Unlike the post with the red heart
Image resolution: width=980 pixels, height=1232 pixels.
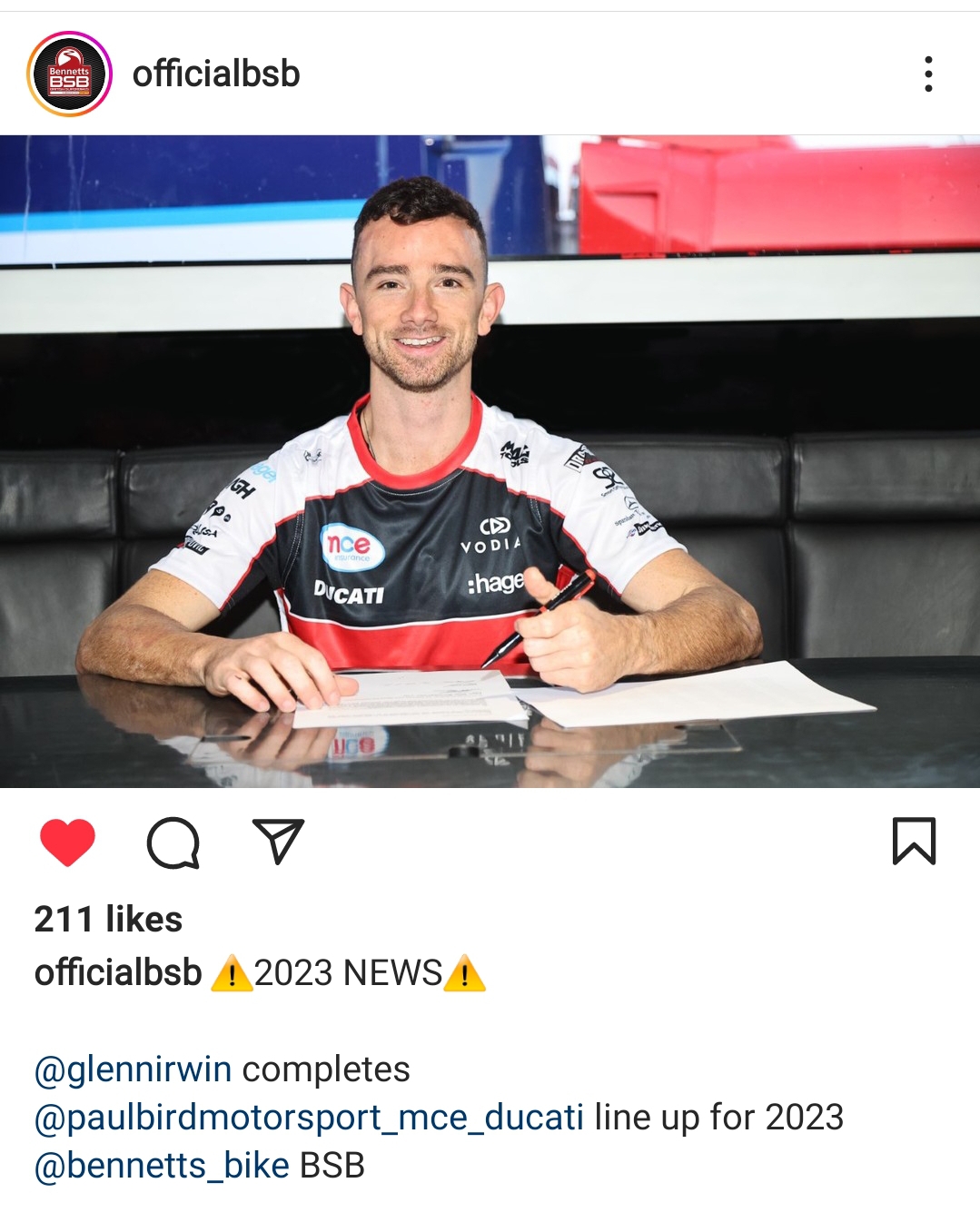[x=68, y=842]
